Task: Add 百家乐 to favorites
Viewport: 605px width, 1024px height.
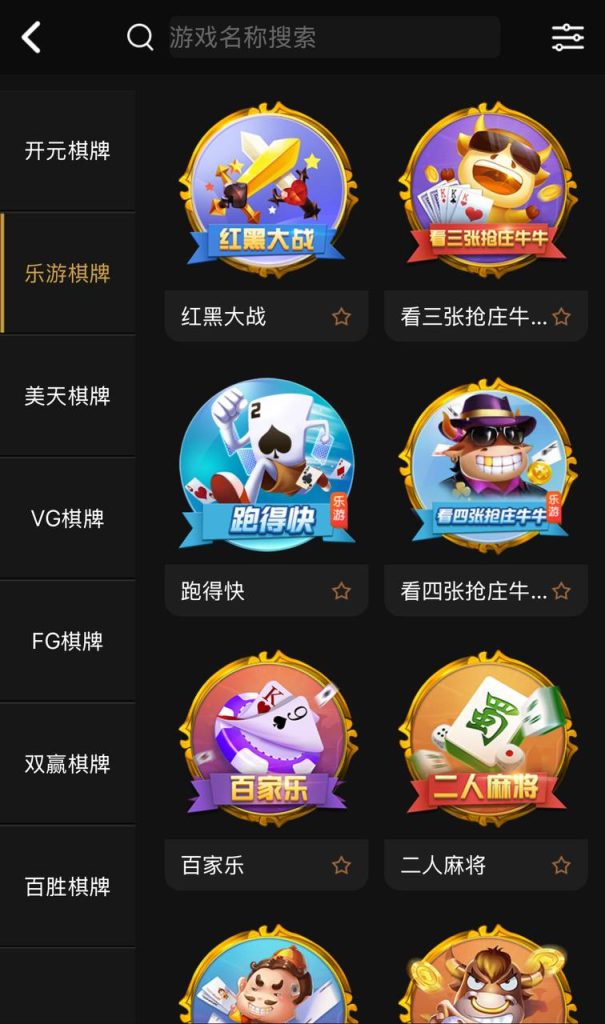Action: point(341,865)
